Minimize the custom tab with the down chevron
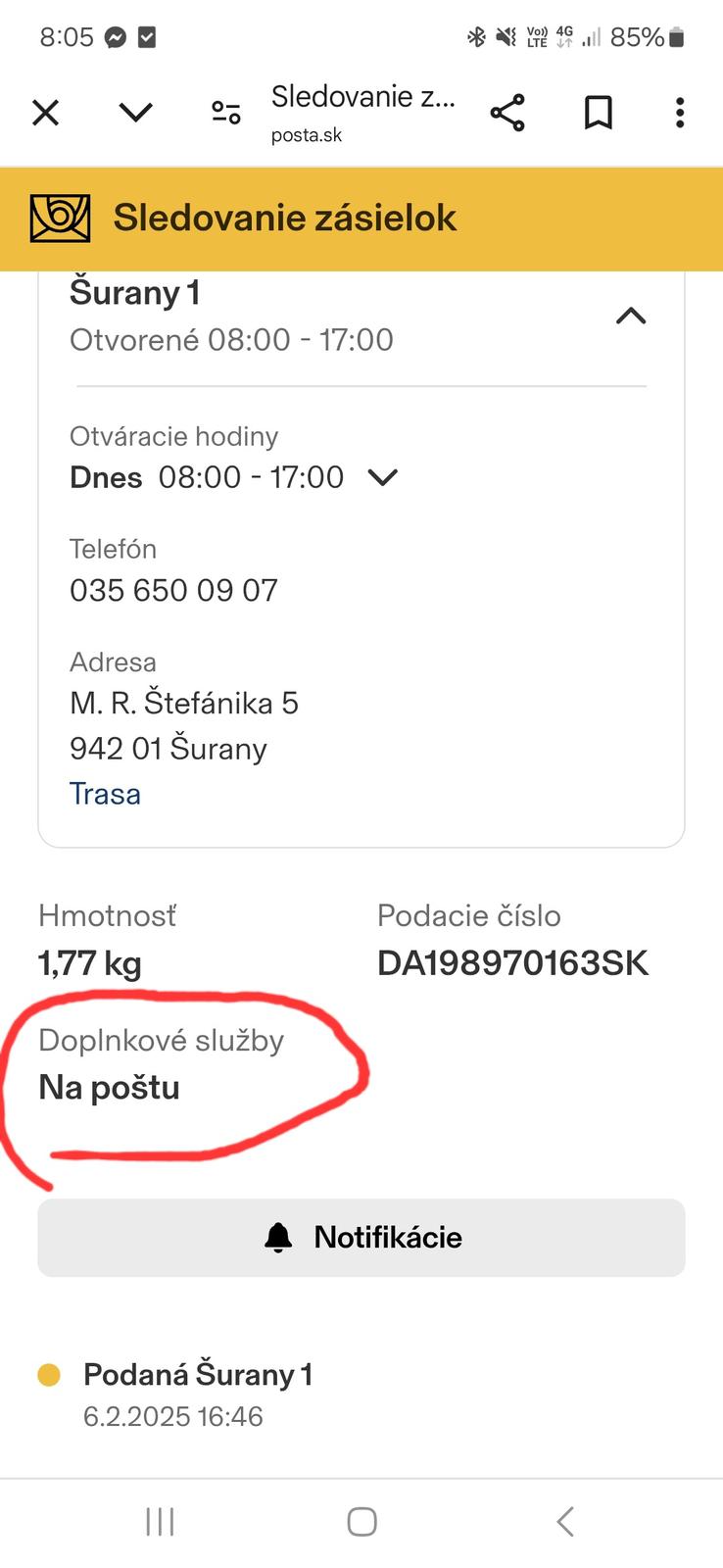Screen dimensions: 723x1568 135,113
